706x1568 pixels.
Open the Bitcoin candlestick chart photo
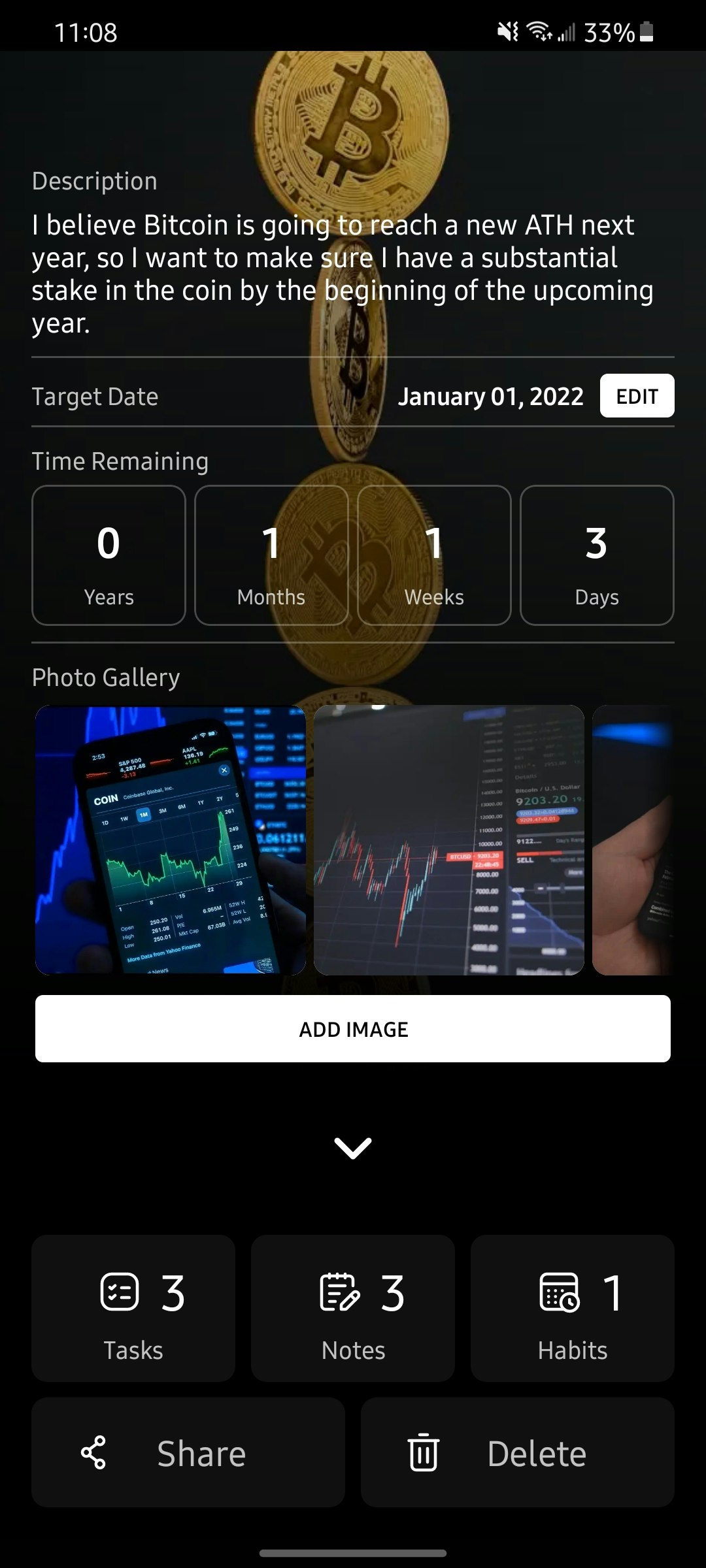448,840
